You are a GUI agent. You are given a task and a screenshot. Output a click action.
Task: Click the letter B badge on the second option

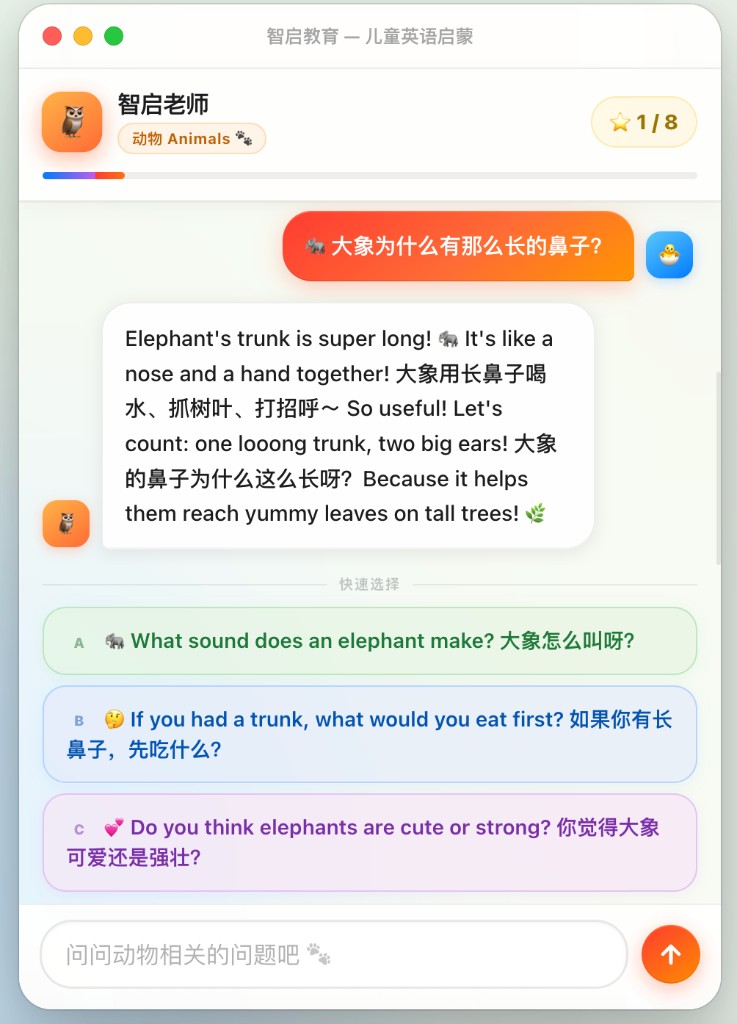coord(79,719)
